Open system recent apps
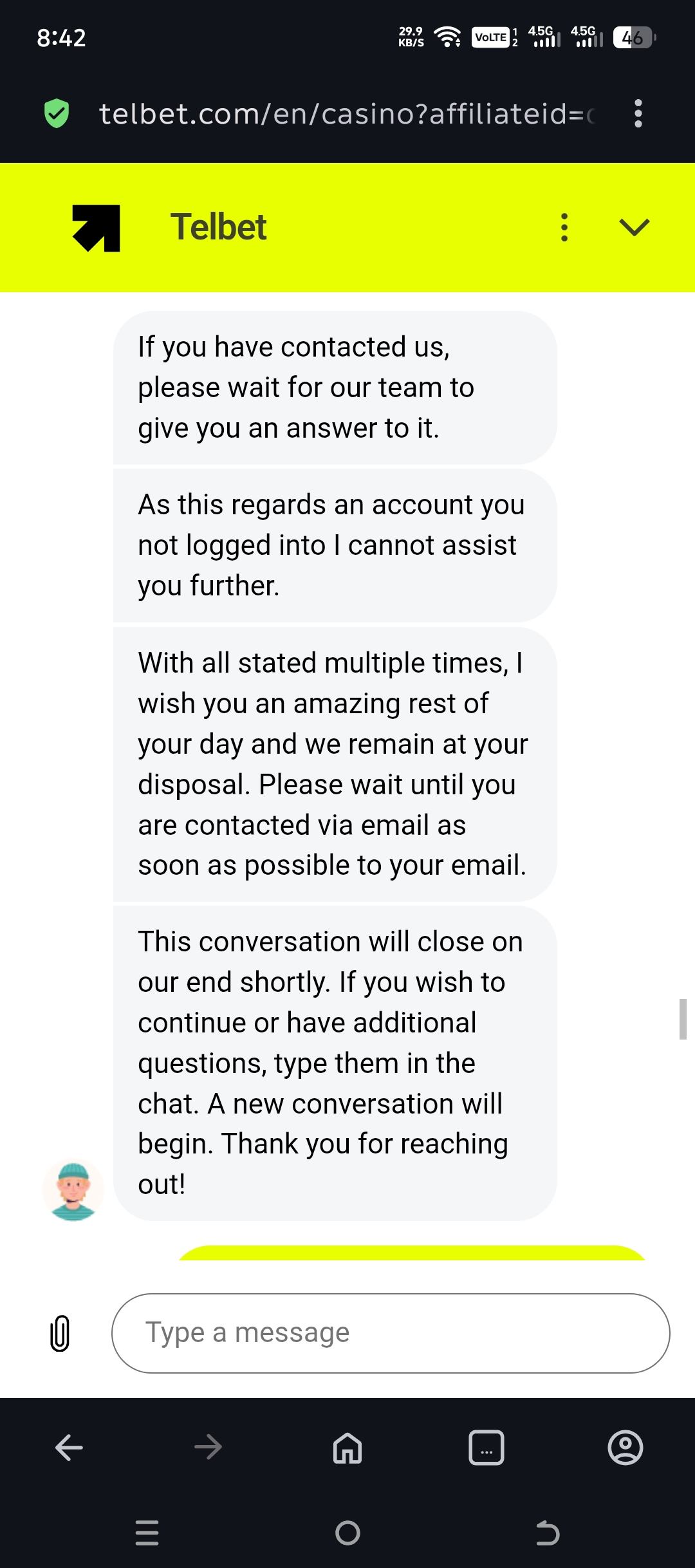Image resolution: width=695 pixels, height=1568 pixels. (147, 1533)
